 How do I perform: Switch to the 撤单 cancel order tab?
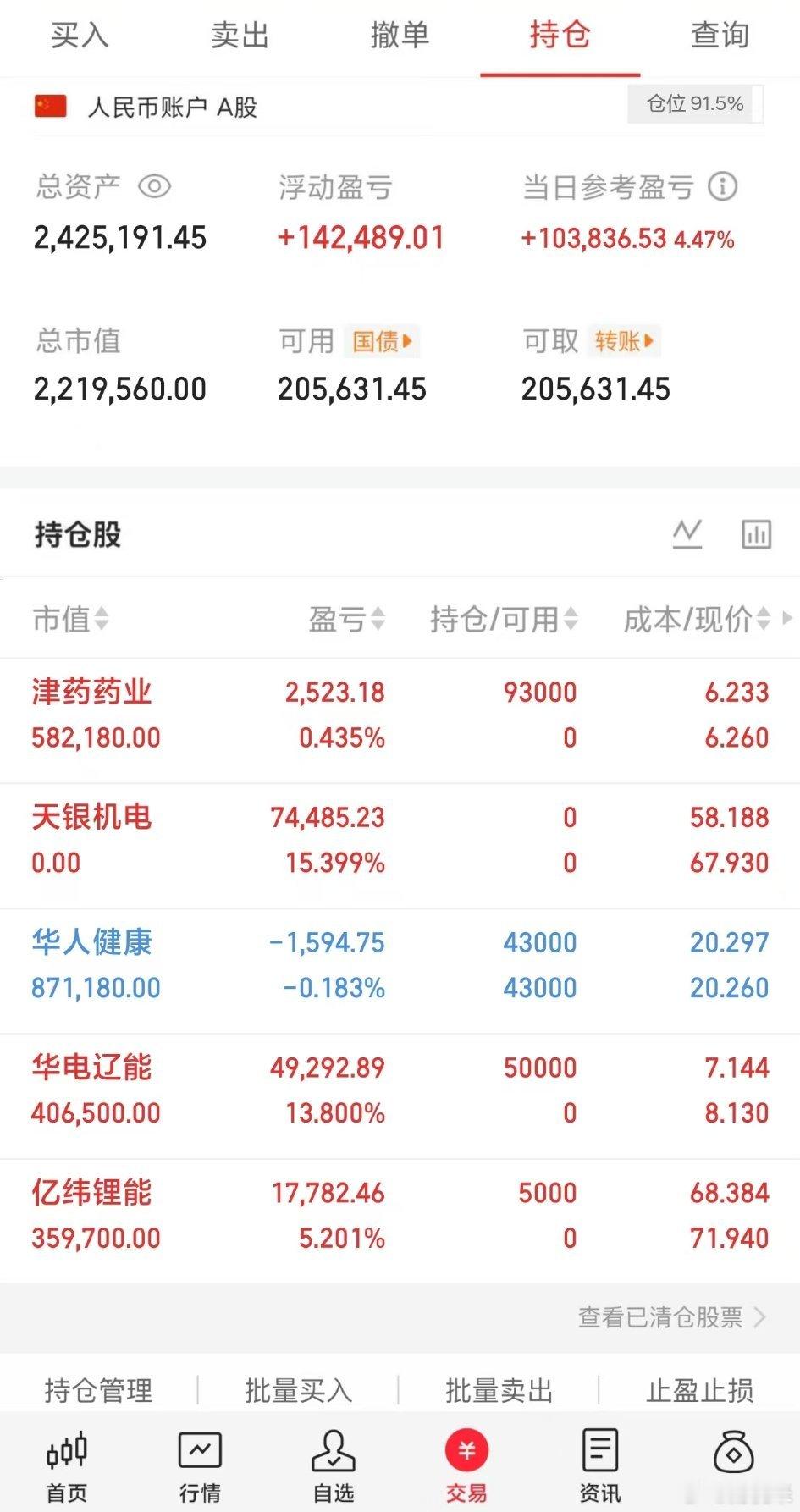(400, 36)
